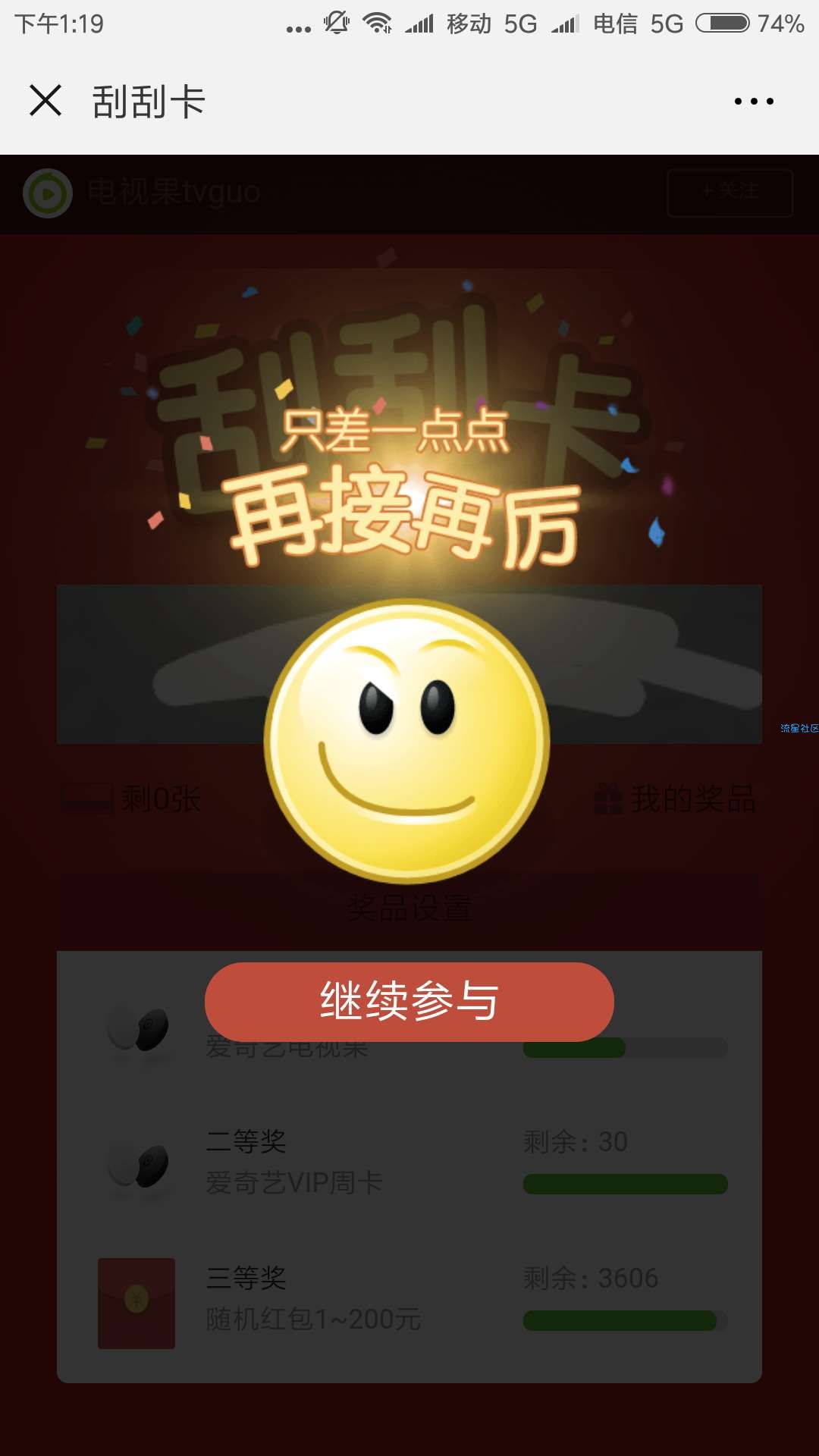Image resolution: width=819 pixels, height=1456 pixels.
Task: Tap the 继续参与 button
Action: click(x=409, y=1002)
